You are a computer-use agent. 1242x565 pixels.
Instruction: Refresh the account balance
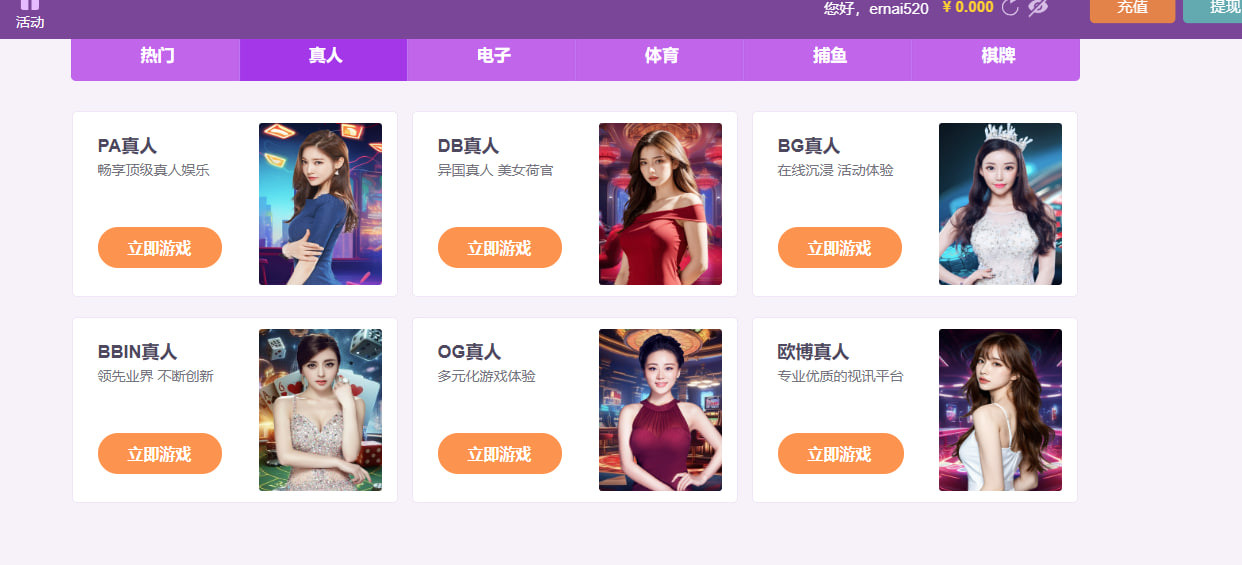coord(1011,8)
